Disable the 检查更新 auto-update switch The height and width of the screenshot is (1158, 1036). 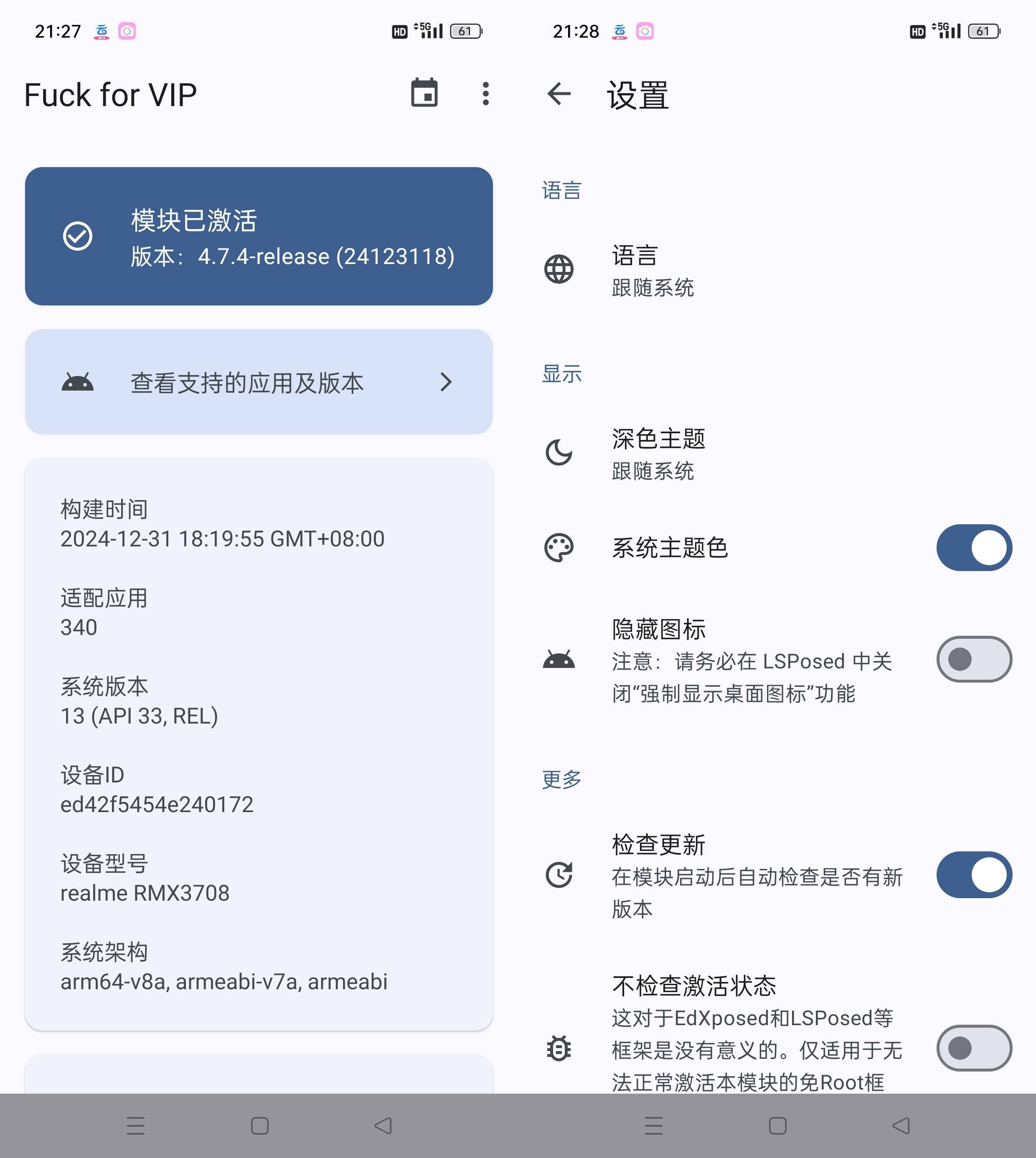click(973, 874)
